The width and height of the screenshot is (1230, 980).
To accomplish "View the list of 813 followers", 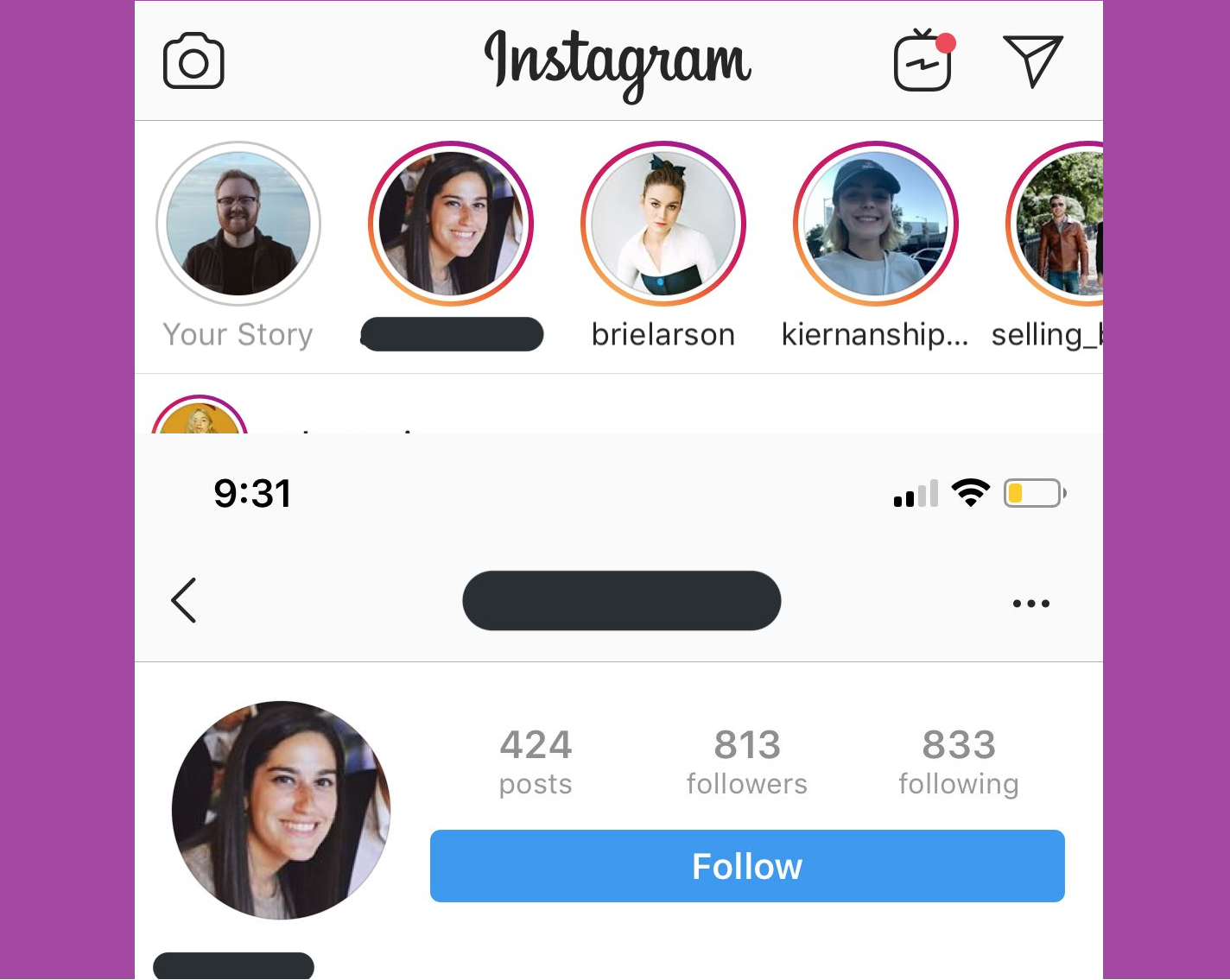I will pyautogui.click(x=747, y=762).
